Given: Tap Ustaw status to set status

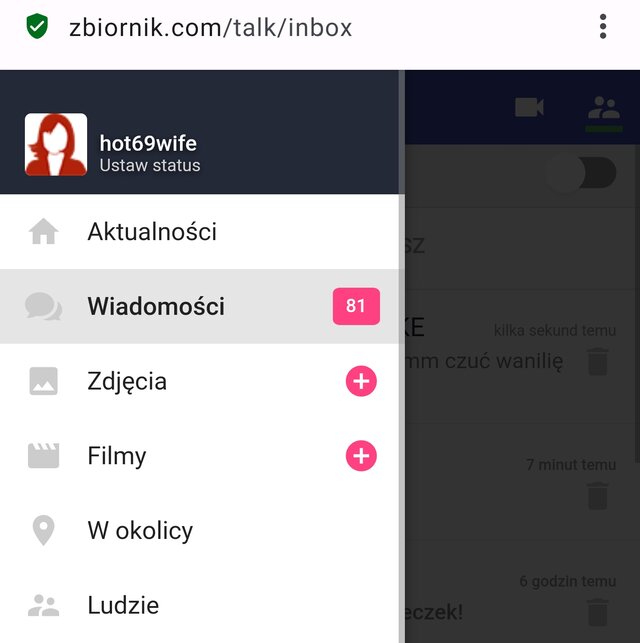Looking at the screenshot, I should [x=150, y=166].
